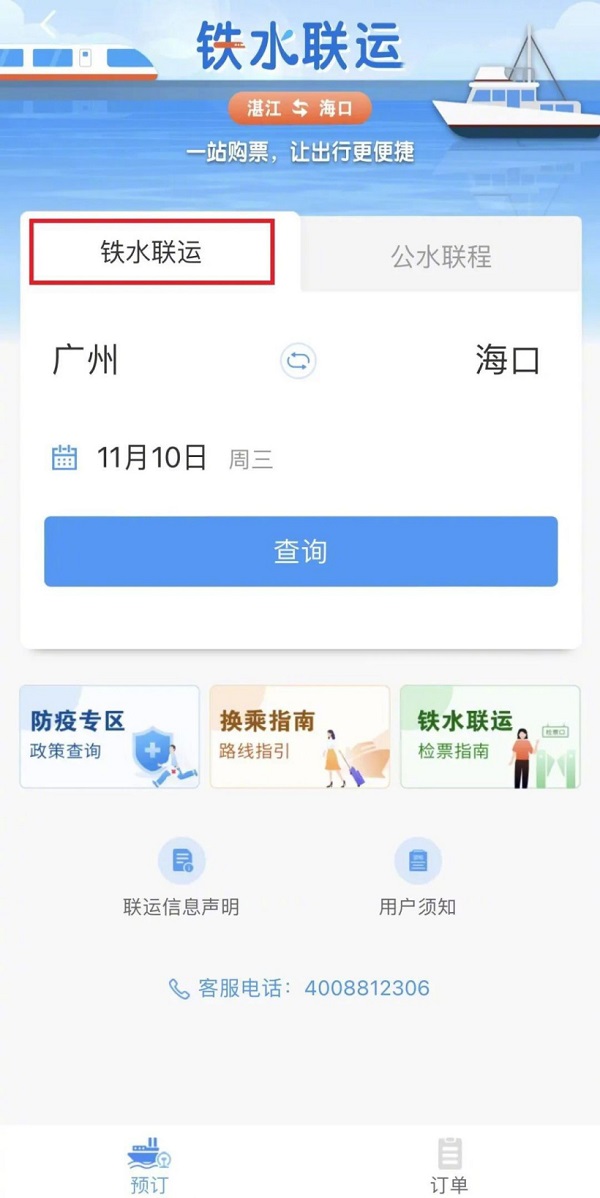The width and height of the screenshot is (600, 1198).
Task: Open 联运信息声明
Action: click(182, 877)
